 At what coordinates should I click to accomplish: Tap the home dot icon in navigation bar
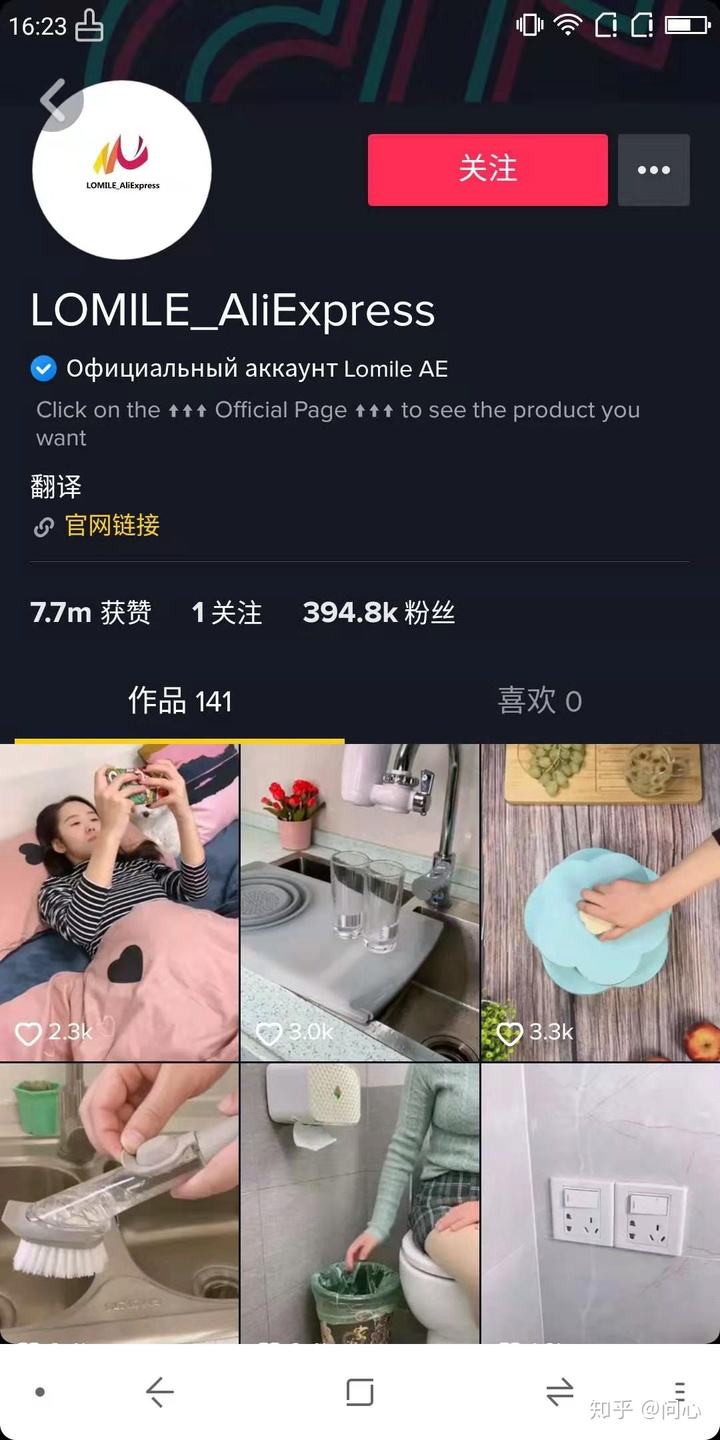[38, 1389]
